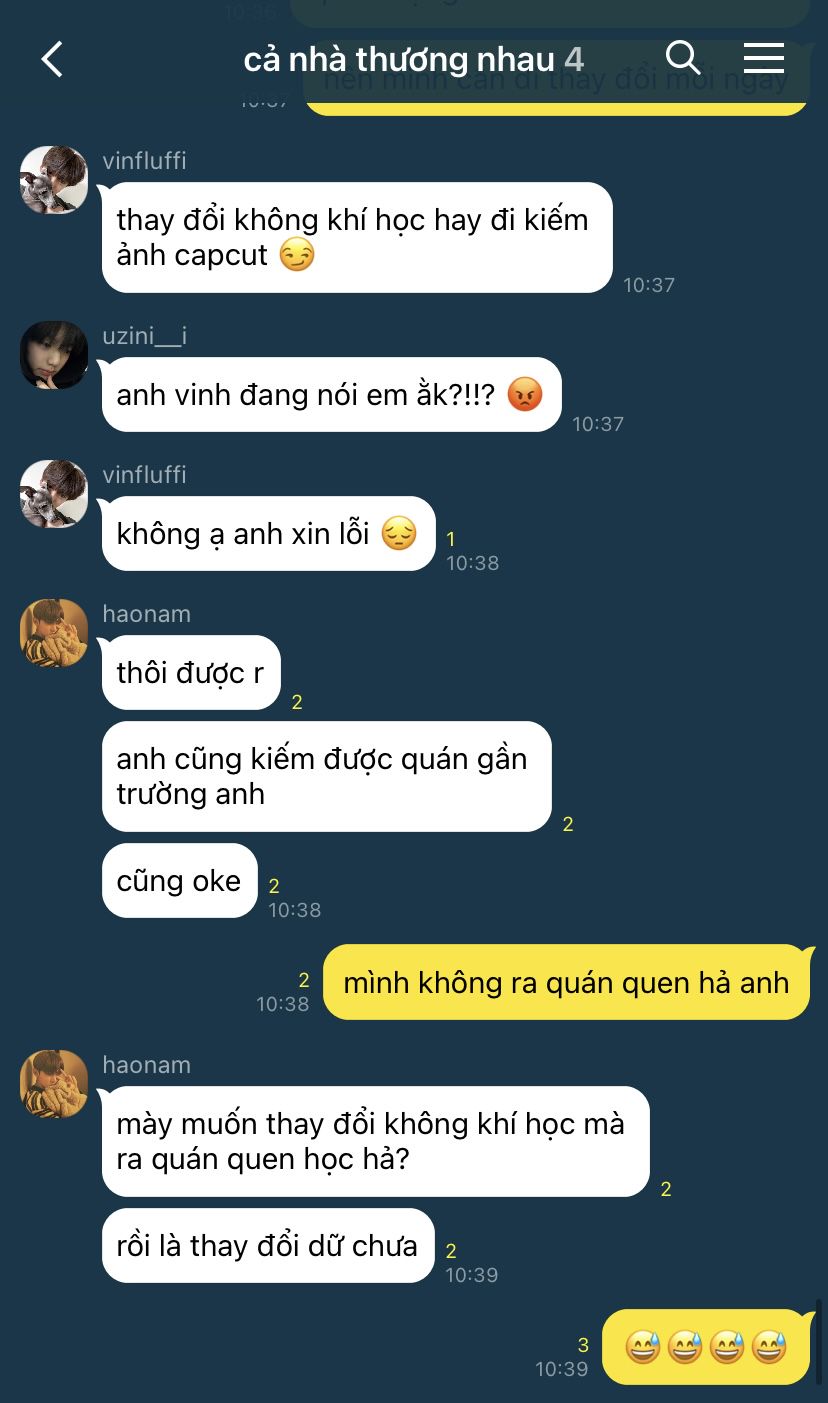Open vinfluffi's avatar on the 'anh xin lỗi' message
This screenshot has height=1403, width=828.
pyautogui.click(x=54, y=494)
